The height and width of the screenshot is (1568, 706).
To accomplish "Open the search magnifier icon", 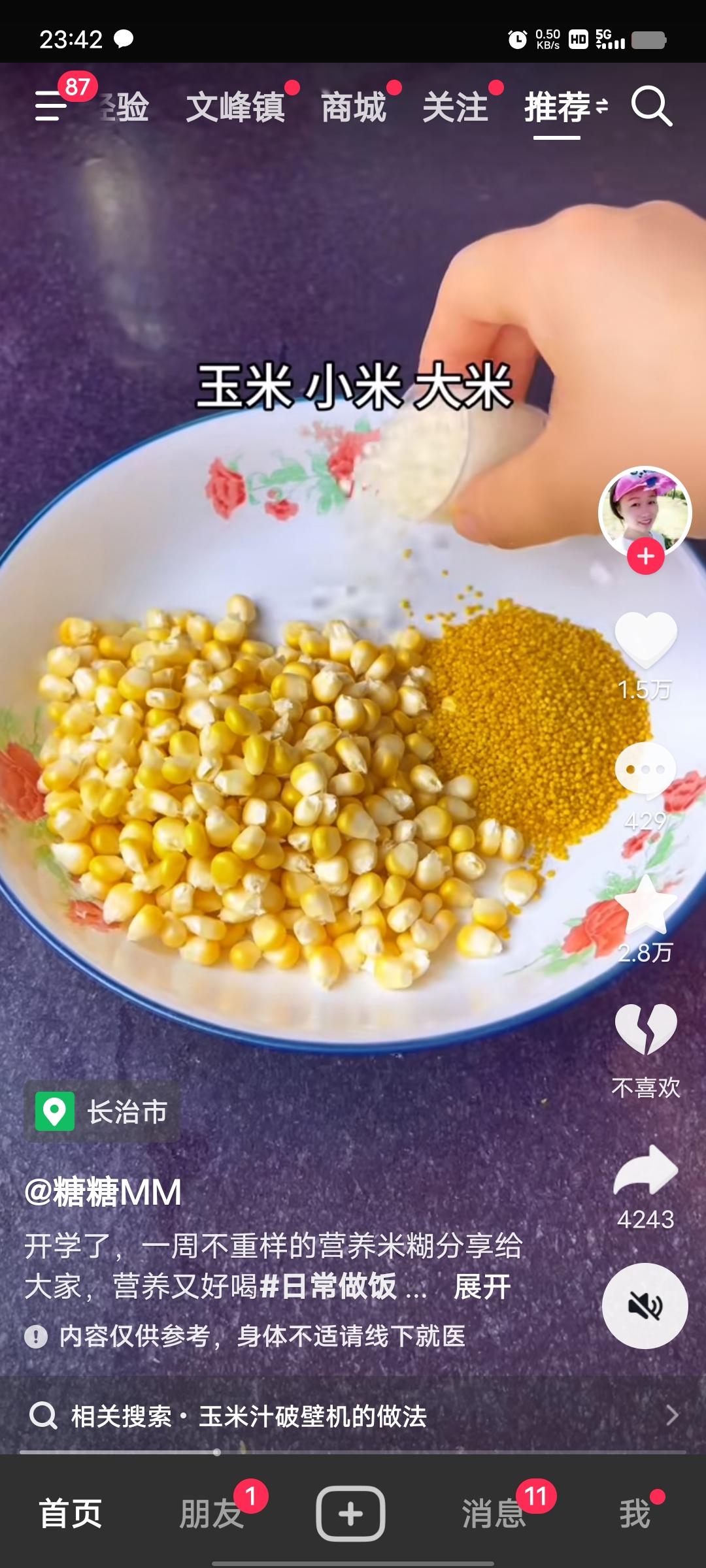I will [x=652, y=106].
